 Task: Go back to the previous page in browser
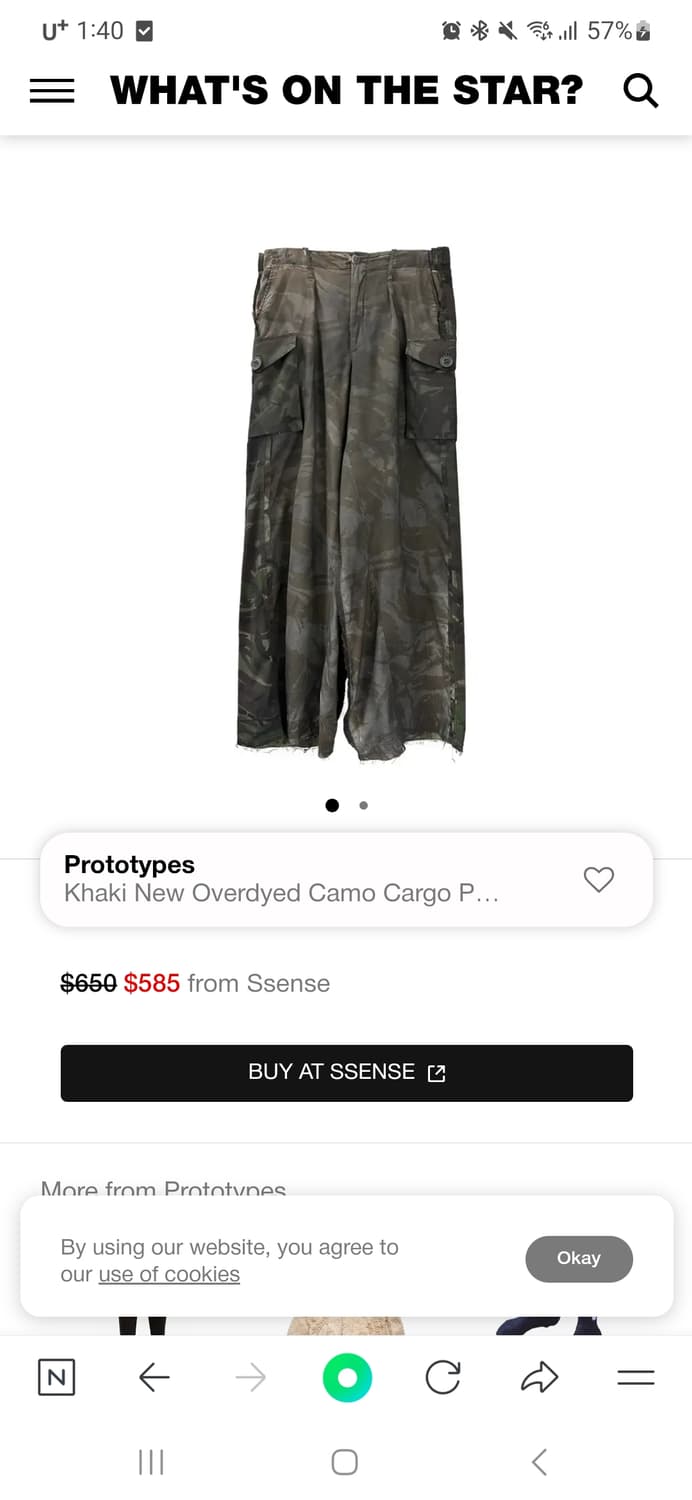click(154, 1378)
